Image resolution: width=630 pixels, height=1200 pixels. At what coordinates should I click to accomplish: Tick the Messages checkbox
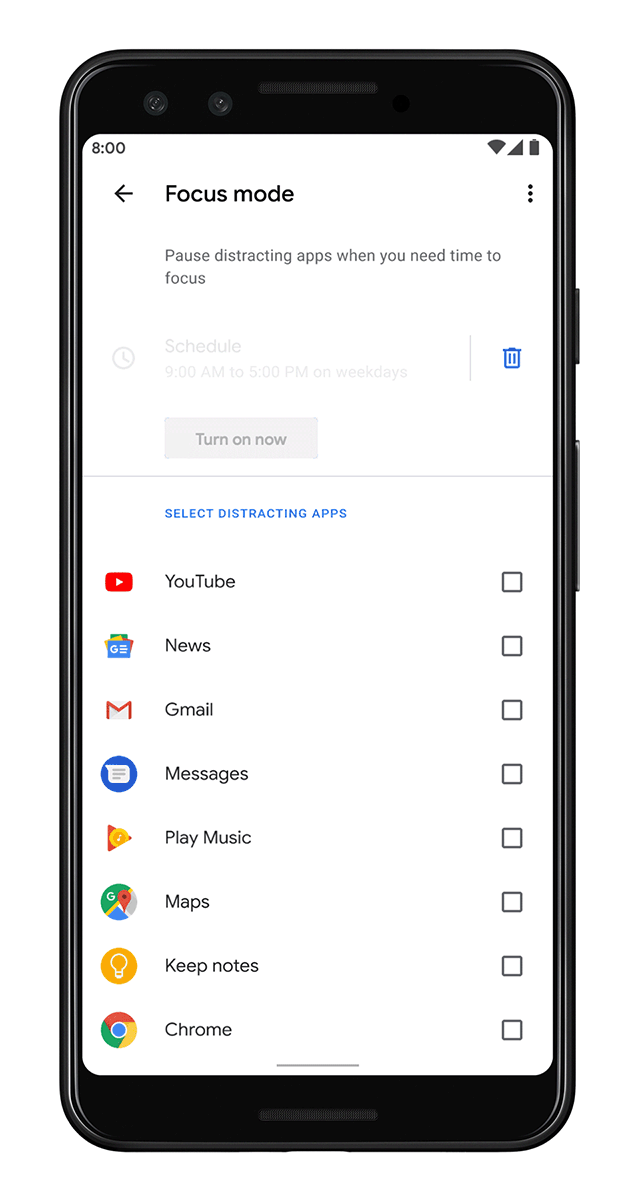click(511, 774)
